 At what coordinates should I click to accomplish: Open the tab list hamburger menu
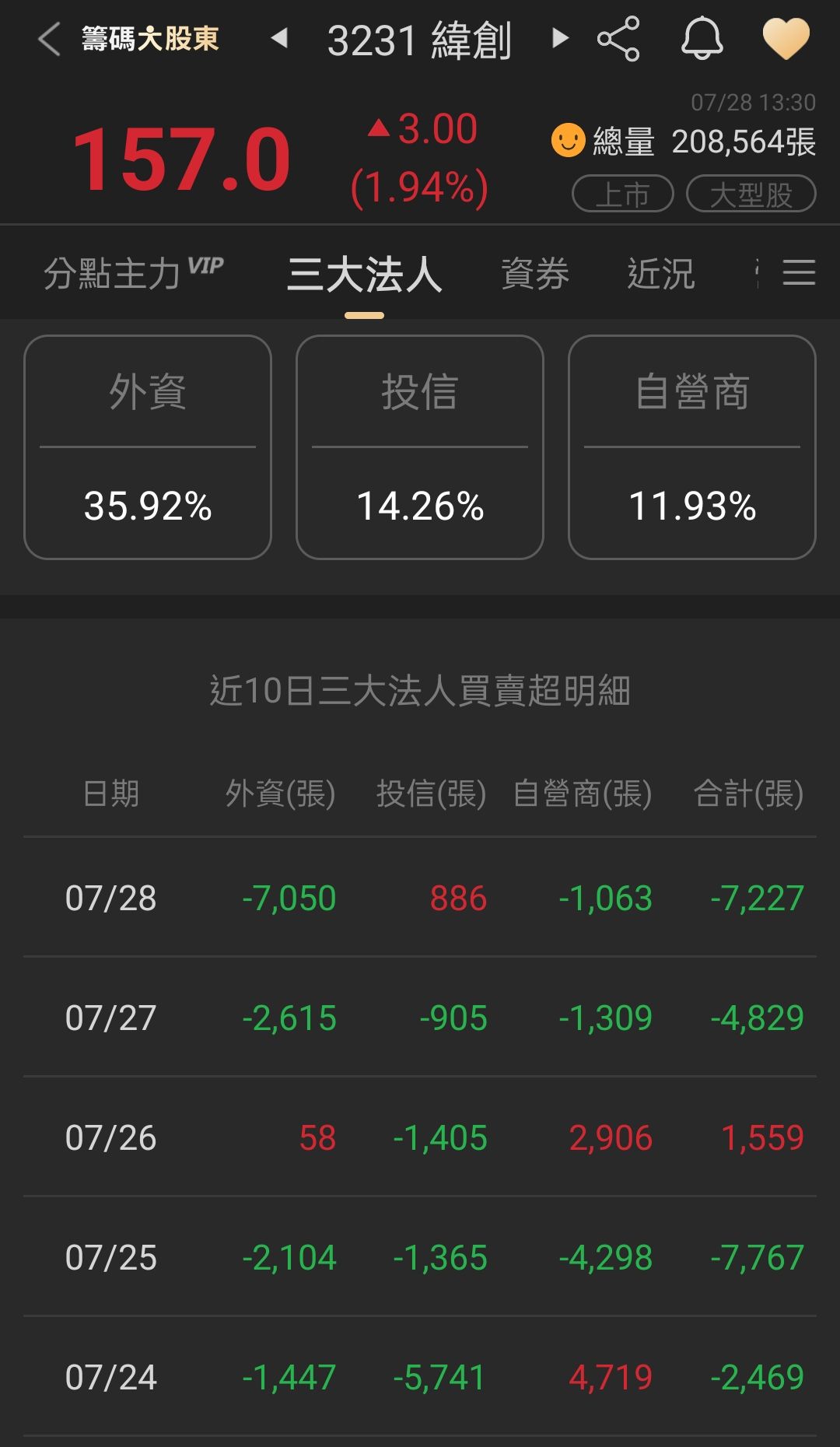(799, 273)
